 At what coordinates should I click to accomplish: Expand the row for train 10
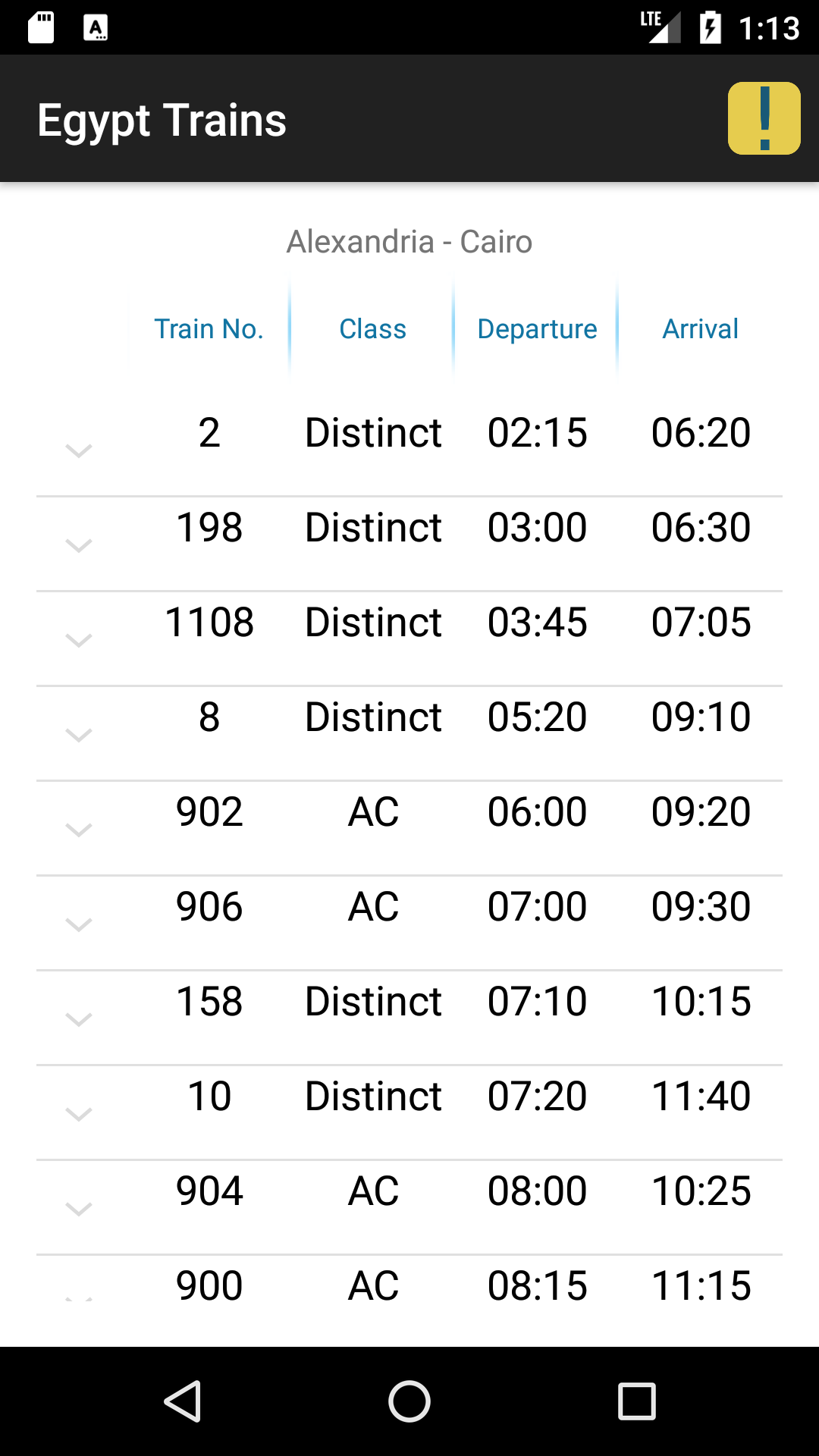pos(79,1114)
